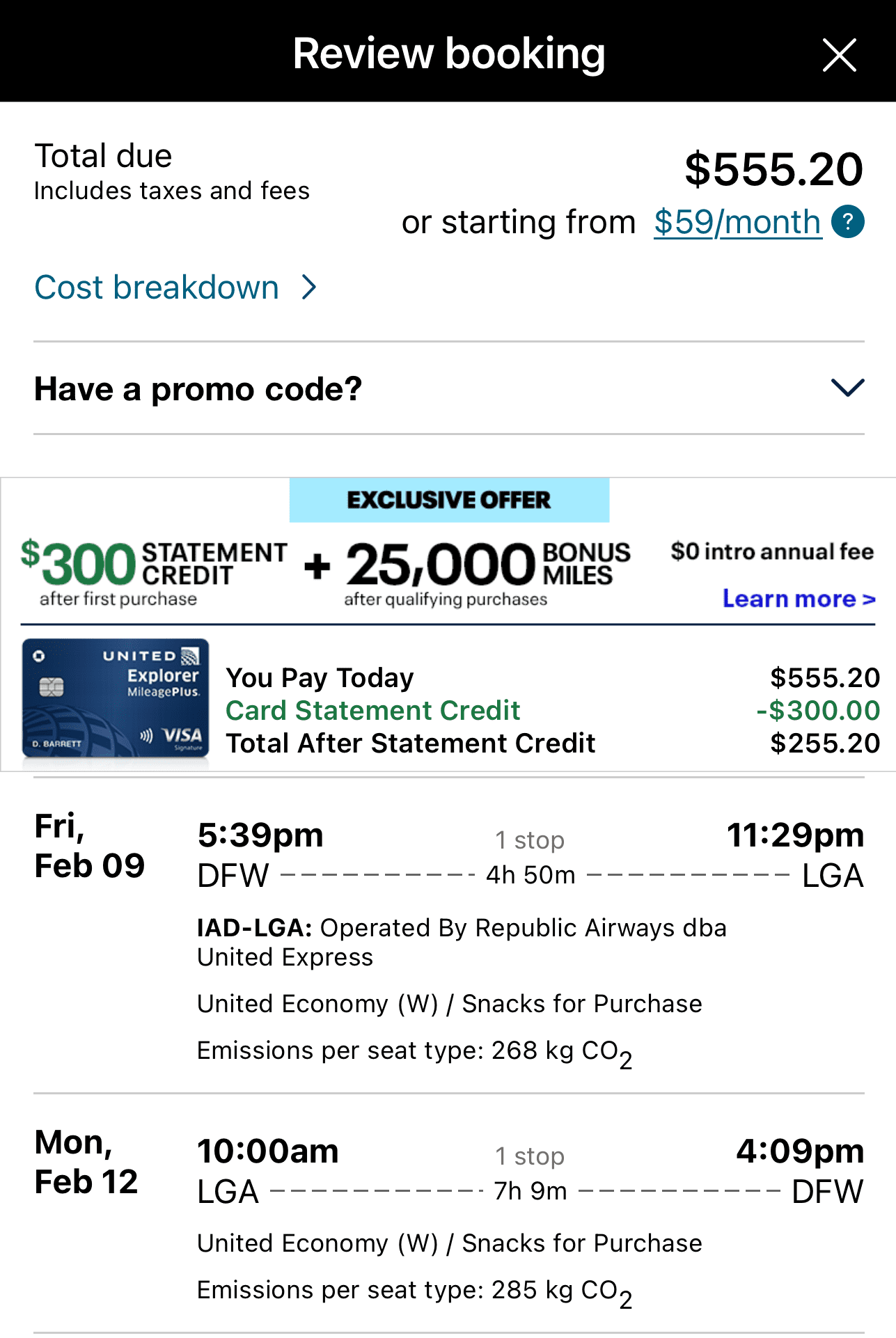Click the $555.20 total due amount
Screen dimensions: 896x1338
point(773,168)
